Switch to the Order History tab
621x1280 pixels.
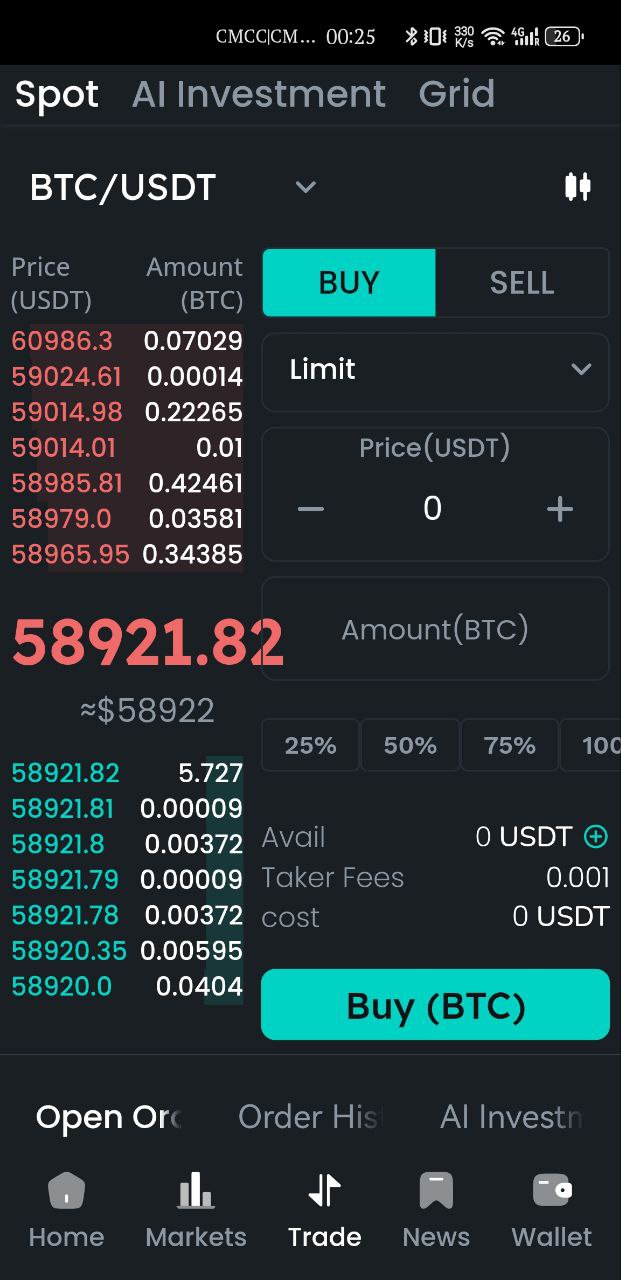pyautogui.click(x=310, y=1117)
